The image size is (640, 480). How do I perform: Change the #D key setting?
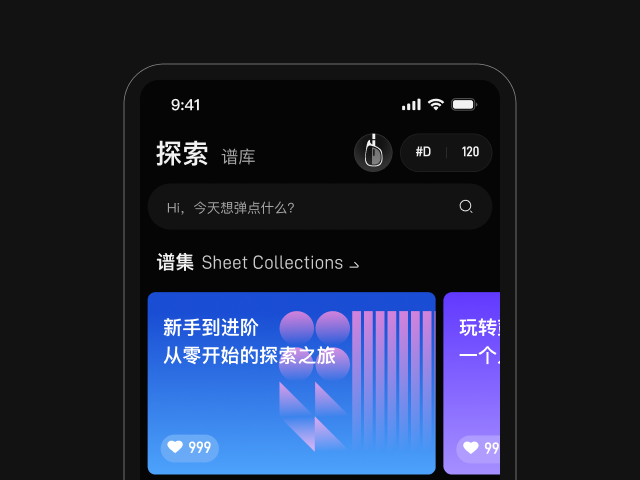point(423,153)
